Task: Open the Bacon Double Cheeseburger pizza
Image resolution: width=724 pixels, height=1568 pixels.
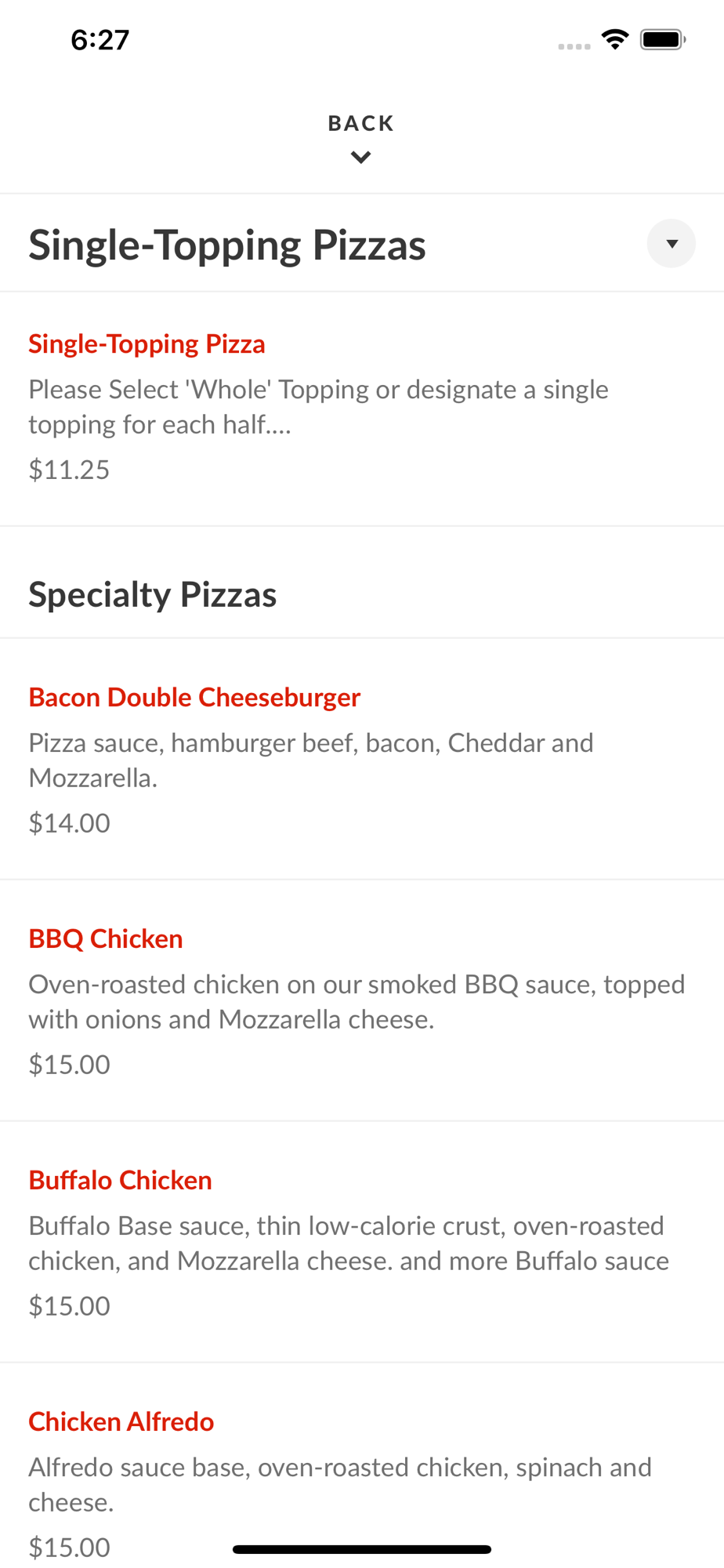Action: coord(362,759)
